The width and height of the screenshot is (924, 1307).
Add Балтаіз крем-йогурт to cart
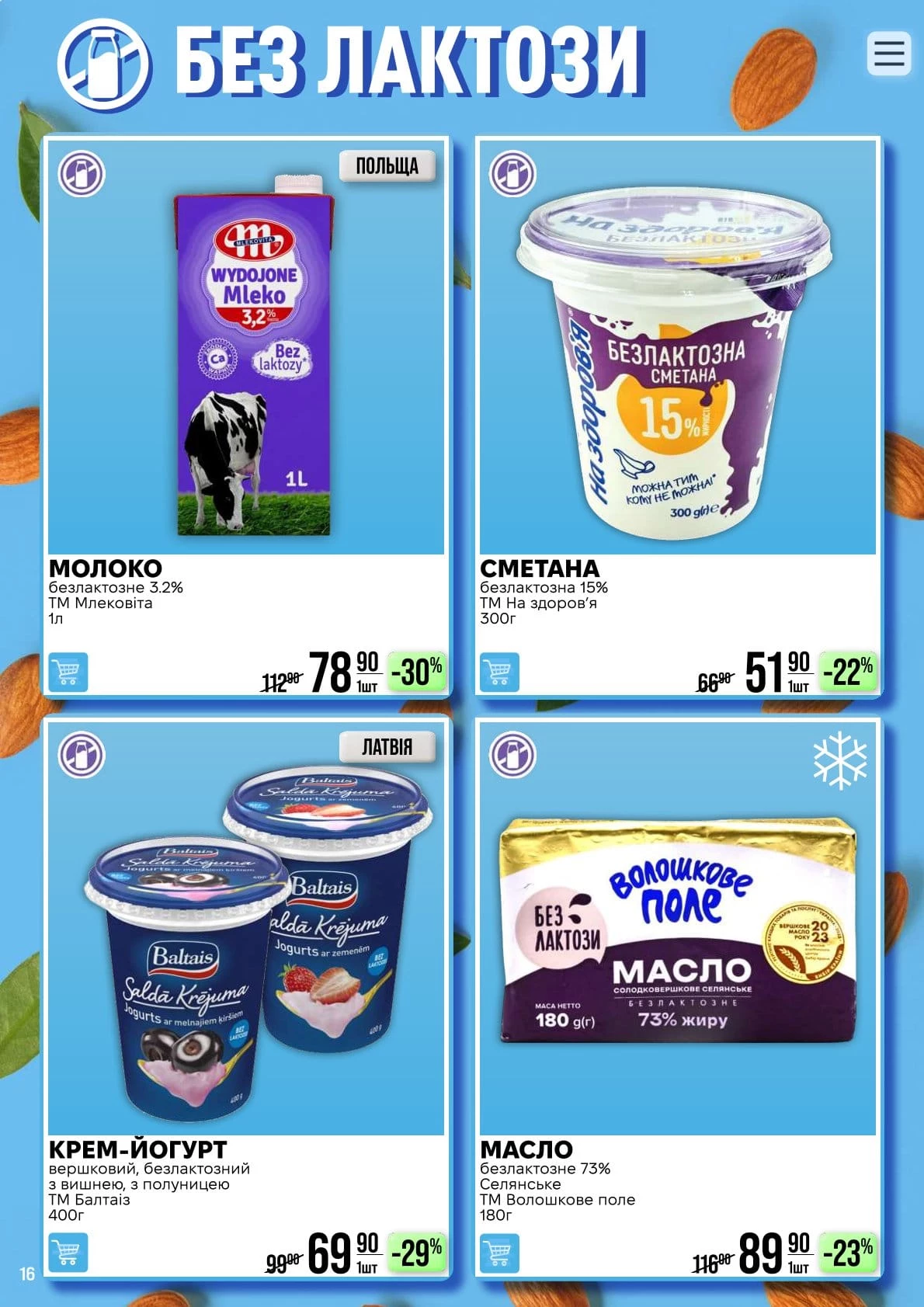pos(68,1253)
